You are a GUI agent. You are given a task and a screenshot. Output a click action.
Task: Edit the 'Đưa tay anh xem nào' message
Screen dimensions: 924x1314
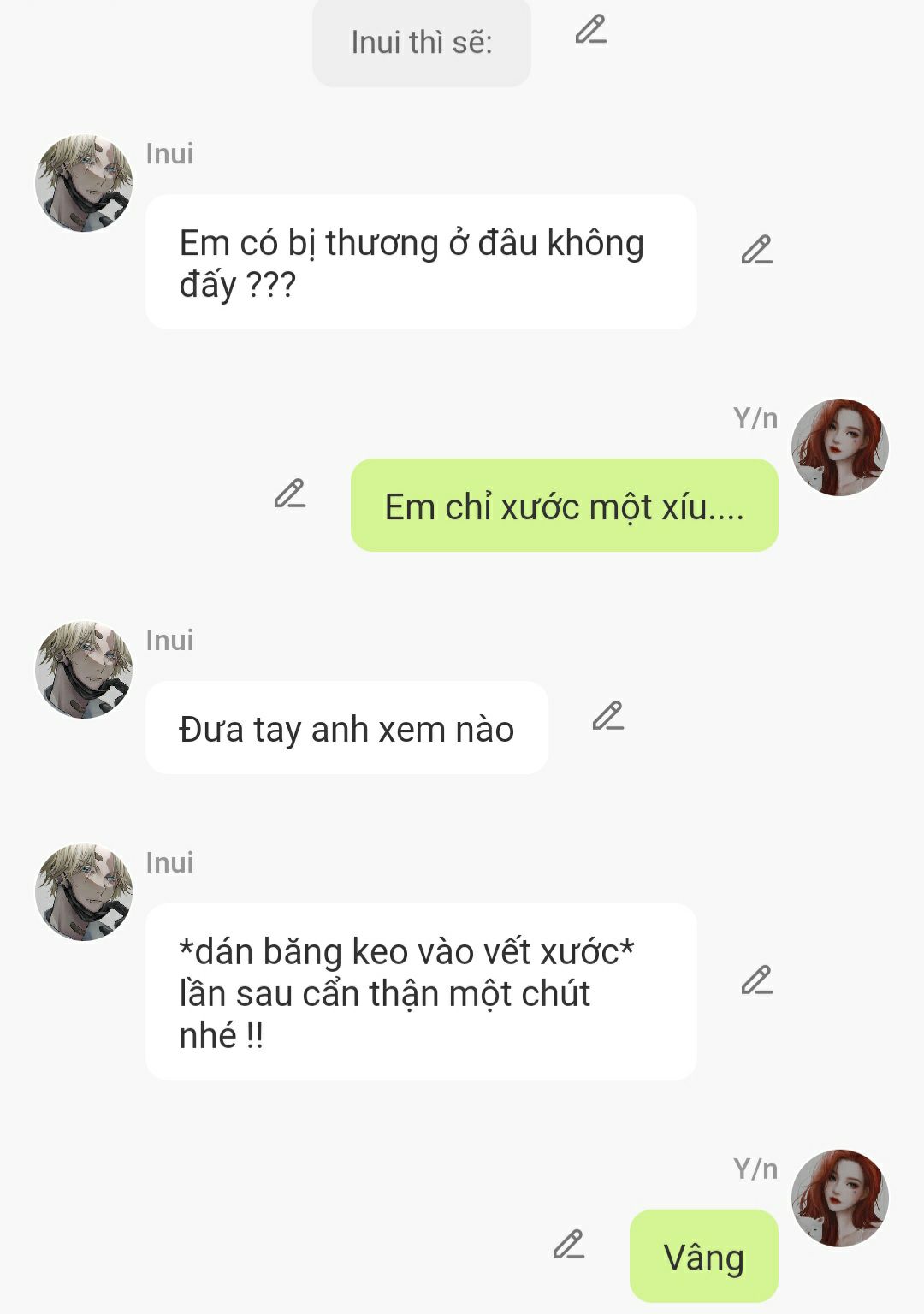[607, 716]
